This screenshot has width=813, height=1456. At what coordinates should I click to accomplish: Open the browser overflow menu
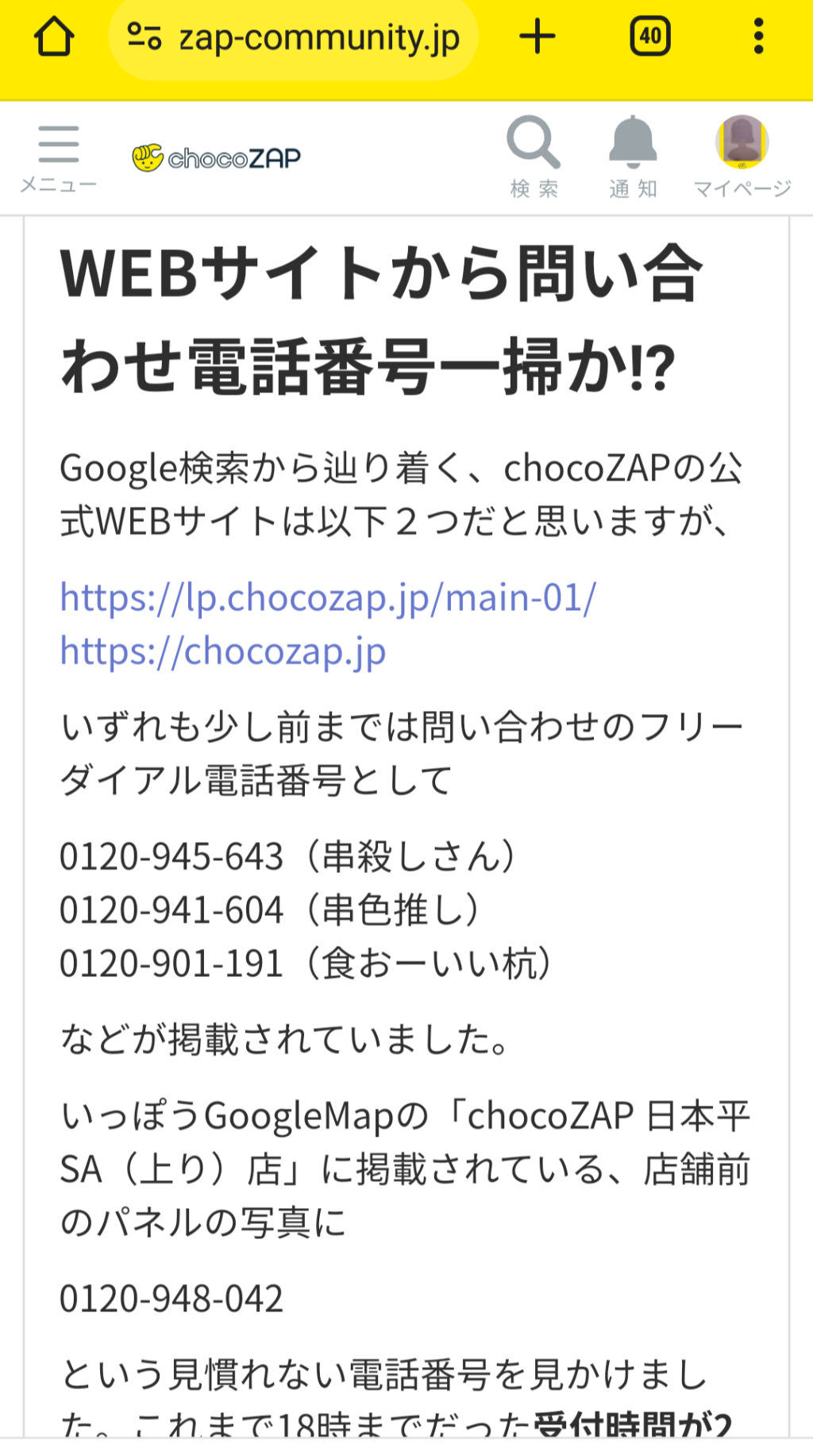(759, 37)
